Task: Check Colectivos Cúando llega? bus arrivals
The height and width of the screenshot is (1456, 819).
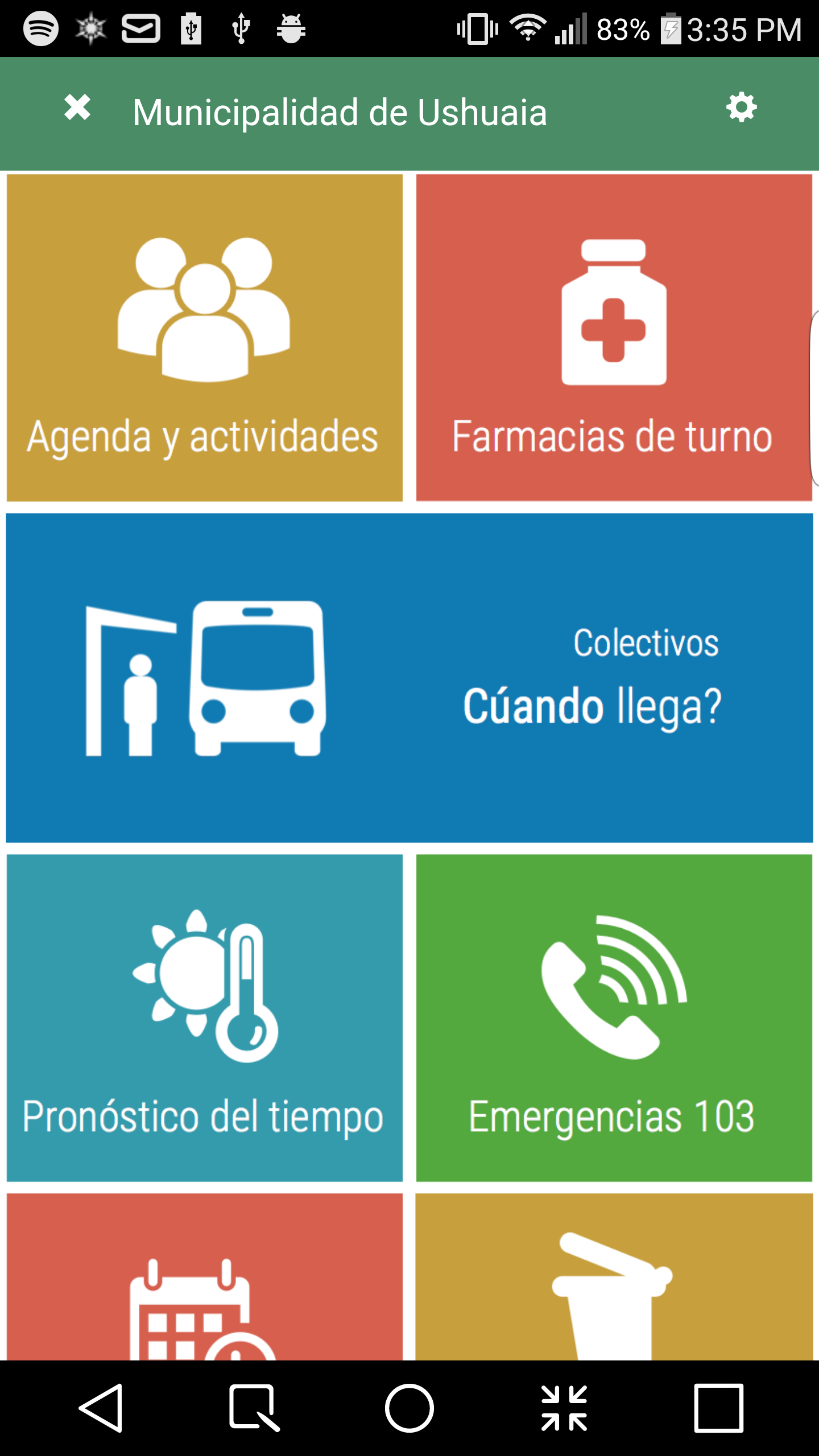Action: pos(409,678)
